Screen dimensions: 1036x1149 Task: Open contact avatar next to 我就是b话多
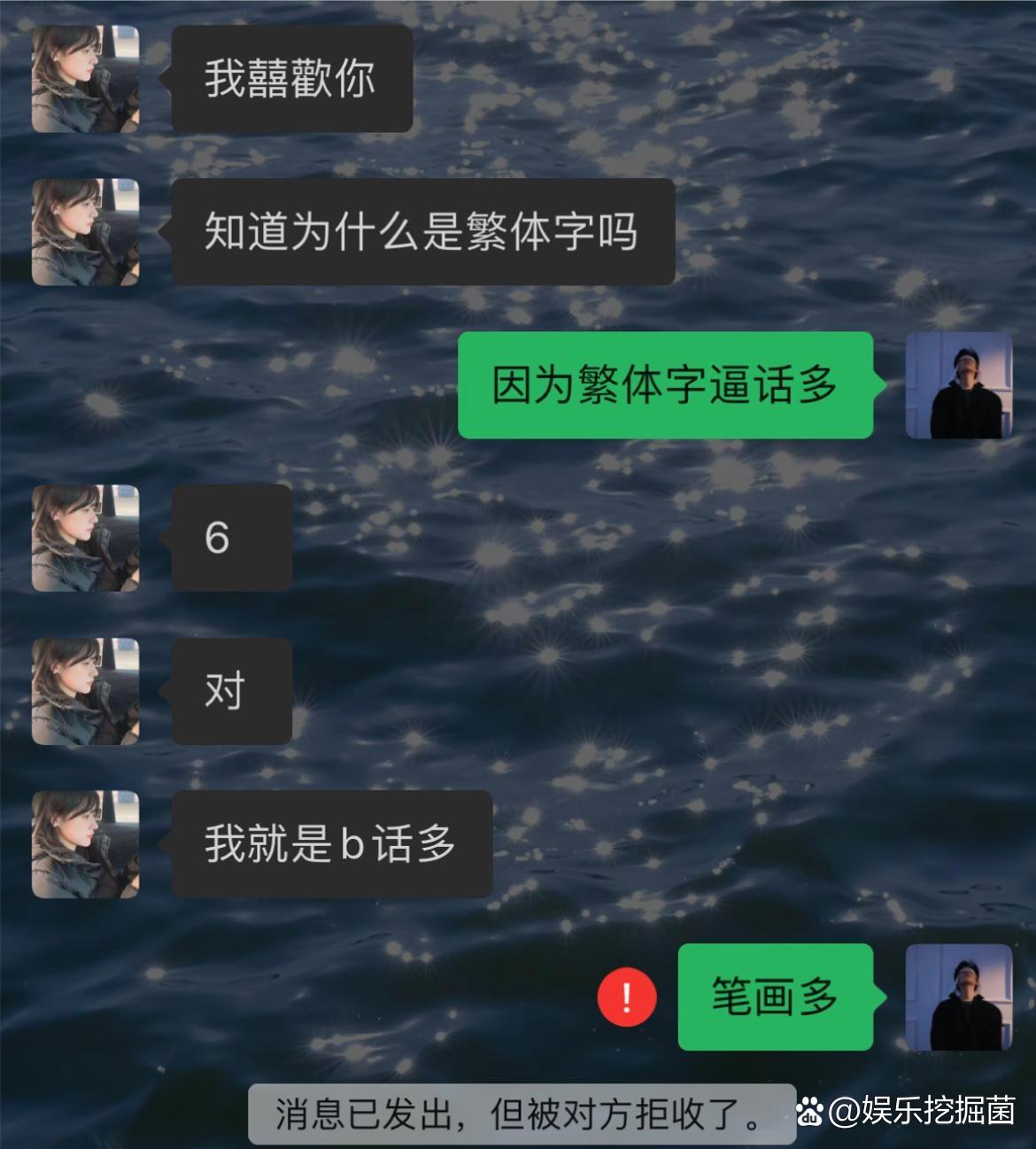click(86, 844)
